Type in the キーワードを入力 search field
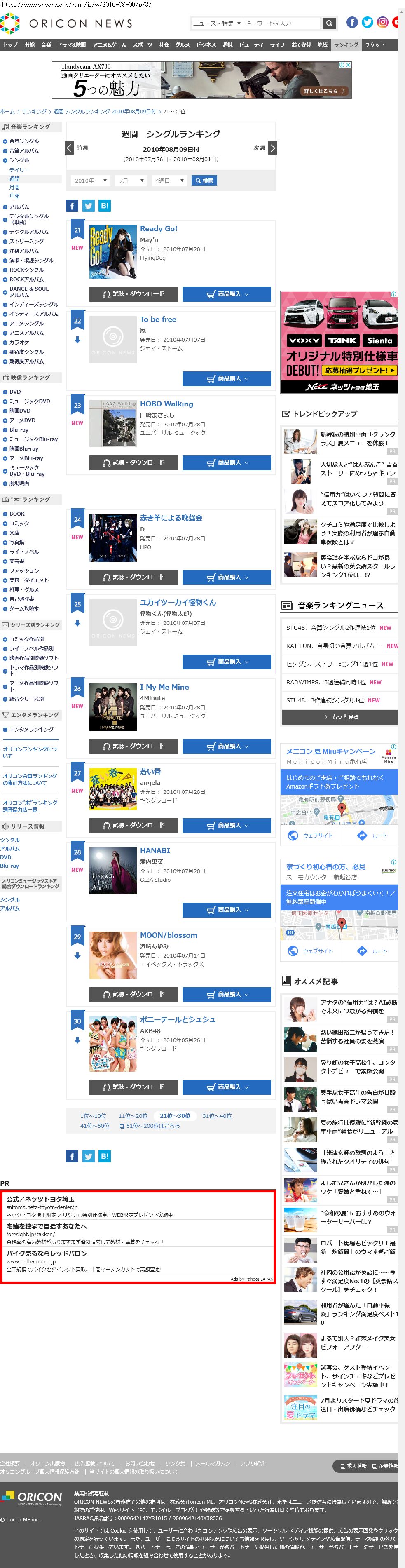This screenshot has width=405, height=1568. coord(281,24)
